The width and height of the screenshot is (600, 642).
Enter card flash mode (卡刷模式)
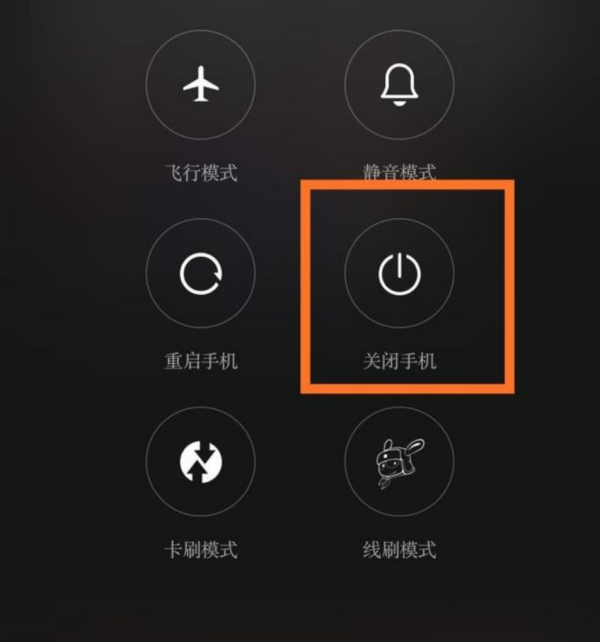click(200, 461)
